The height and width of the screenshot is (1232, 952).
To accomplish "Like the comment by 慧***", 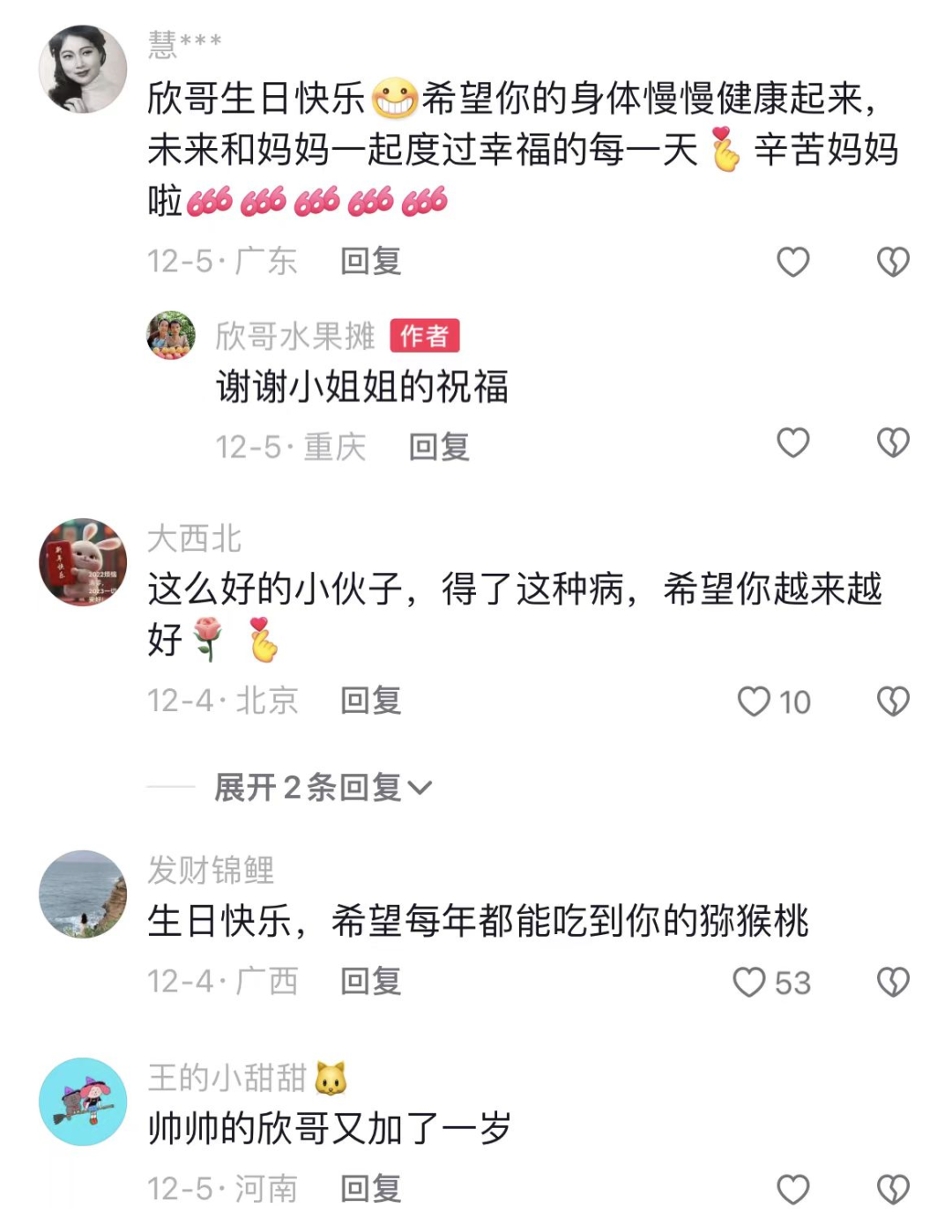I will 792,262.
